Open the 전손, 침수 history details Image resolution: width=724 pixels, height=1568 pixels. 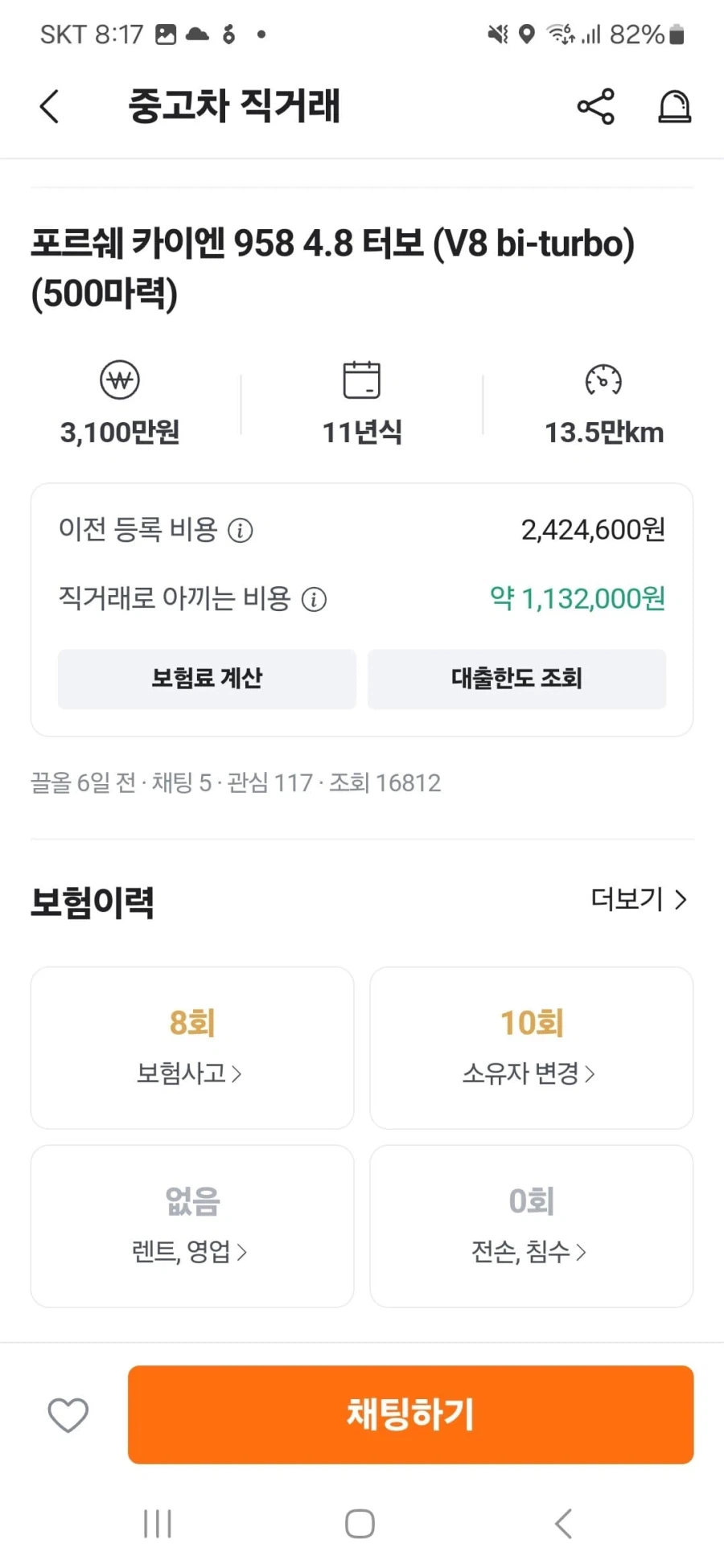coord(530,1225)
